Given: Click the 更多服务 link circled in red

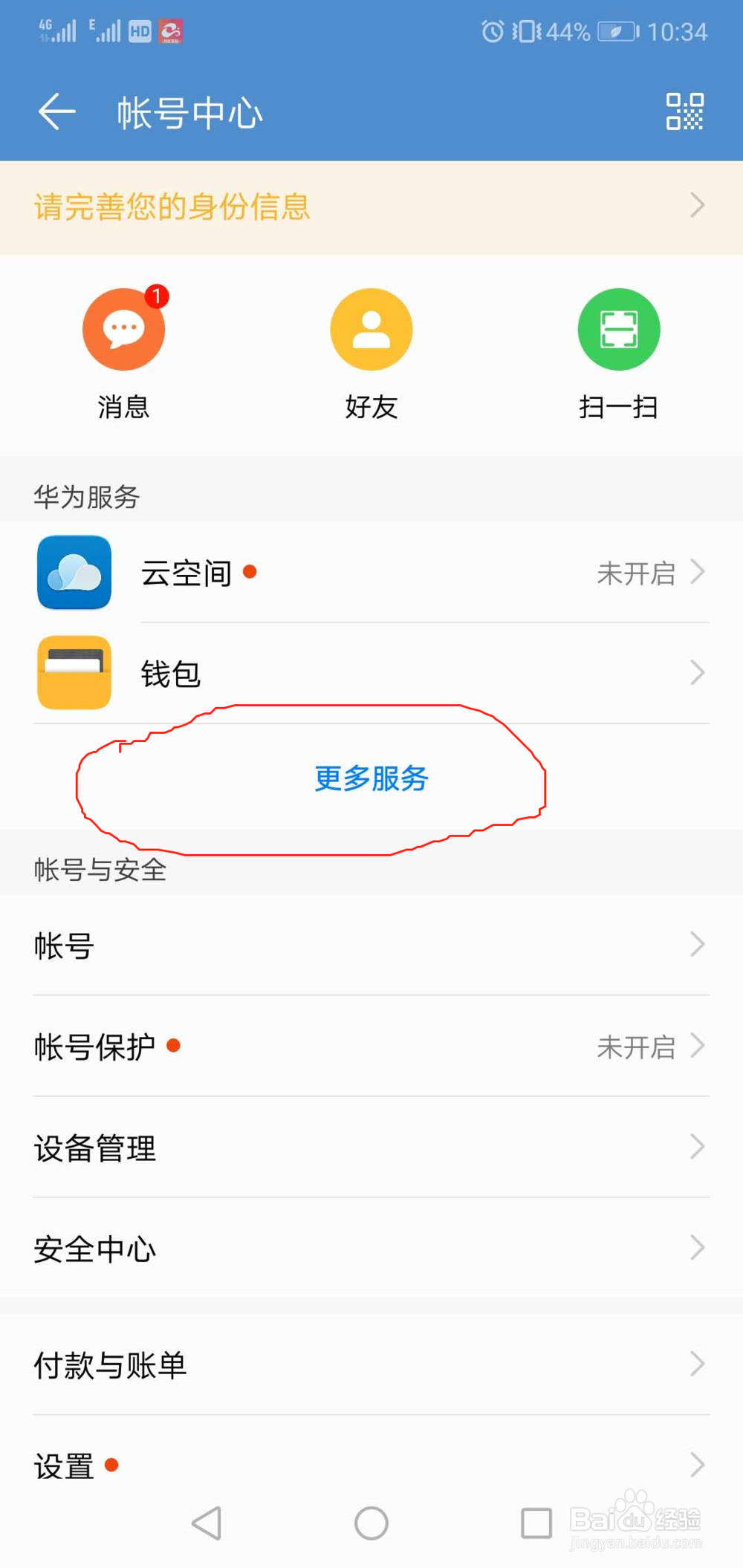Looking at the screenshot, I should [x=370, y=779].
